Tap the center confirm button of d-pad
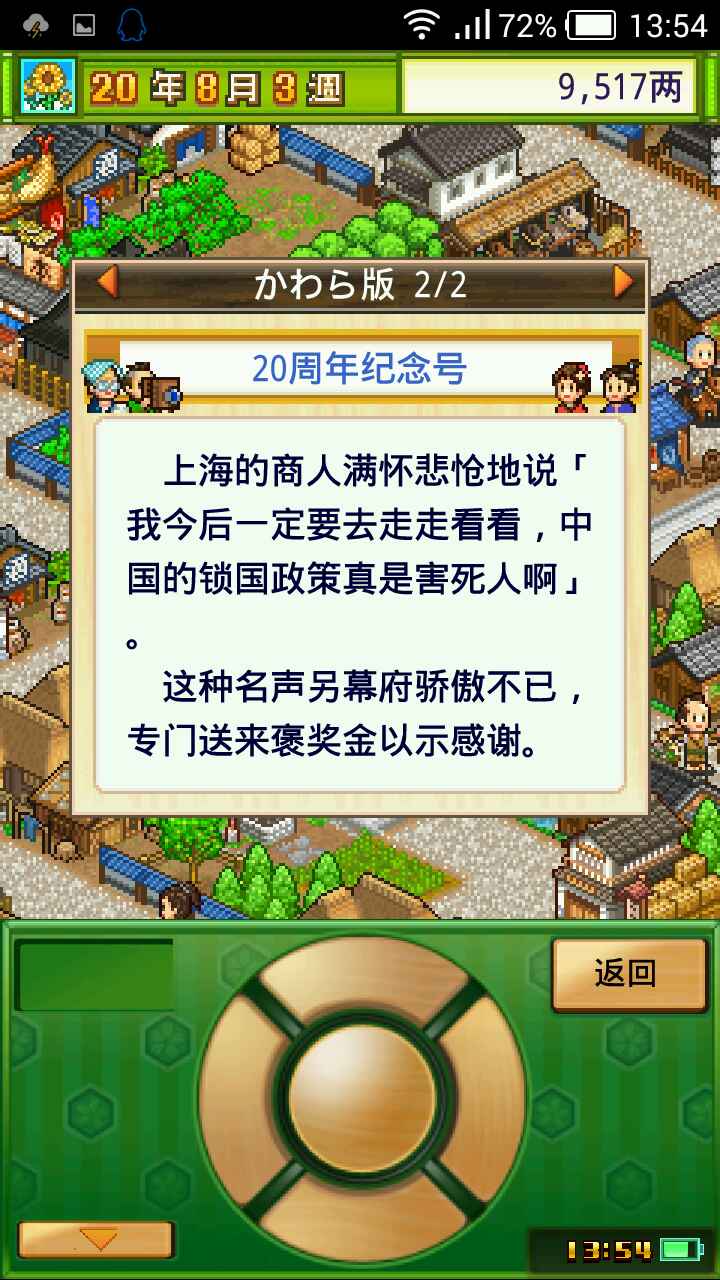720x1280 pixels. 361,1091
